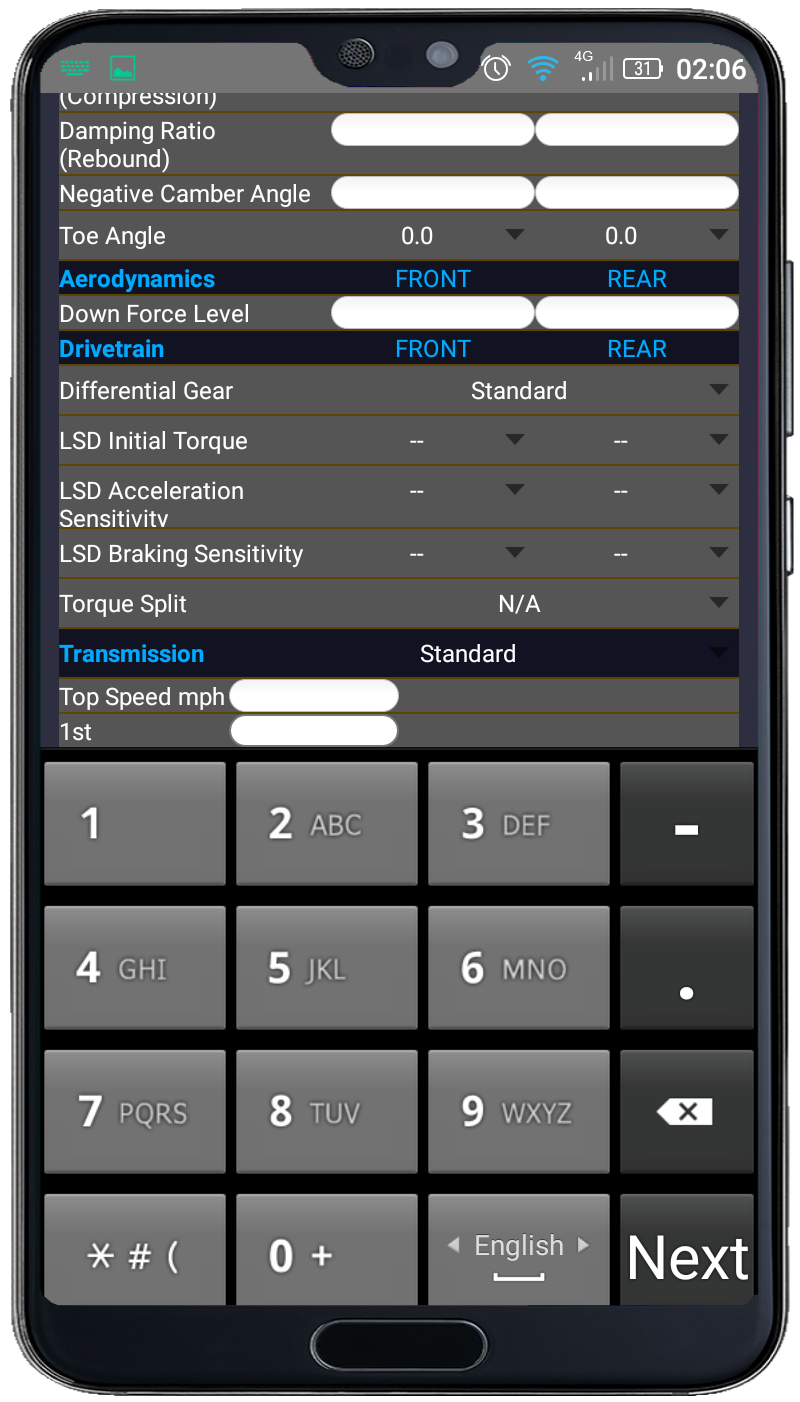Open the Torque Split dropdown

[560, 604]
